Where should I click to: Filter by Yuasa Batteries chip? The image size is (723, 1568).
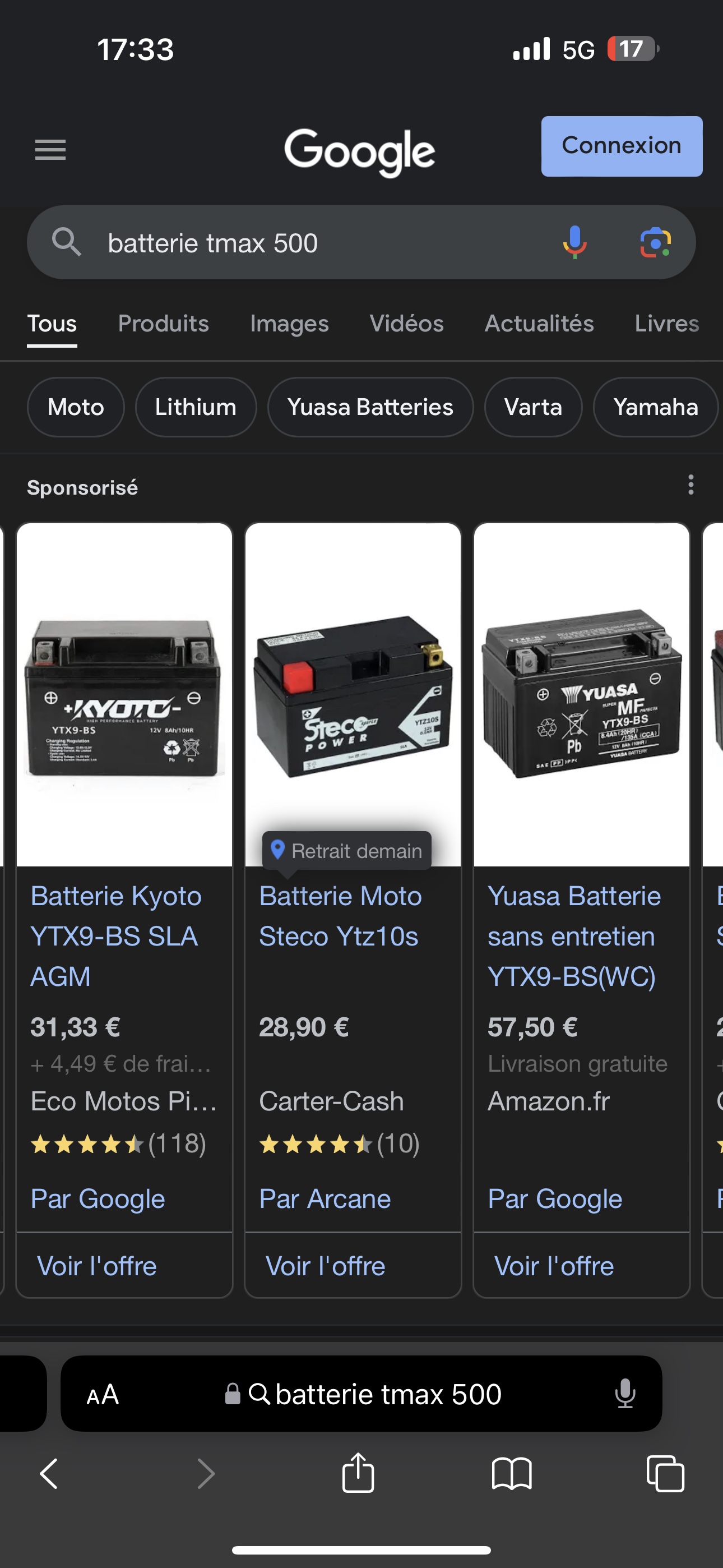tap(370, 407)
